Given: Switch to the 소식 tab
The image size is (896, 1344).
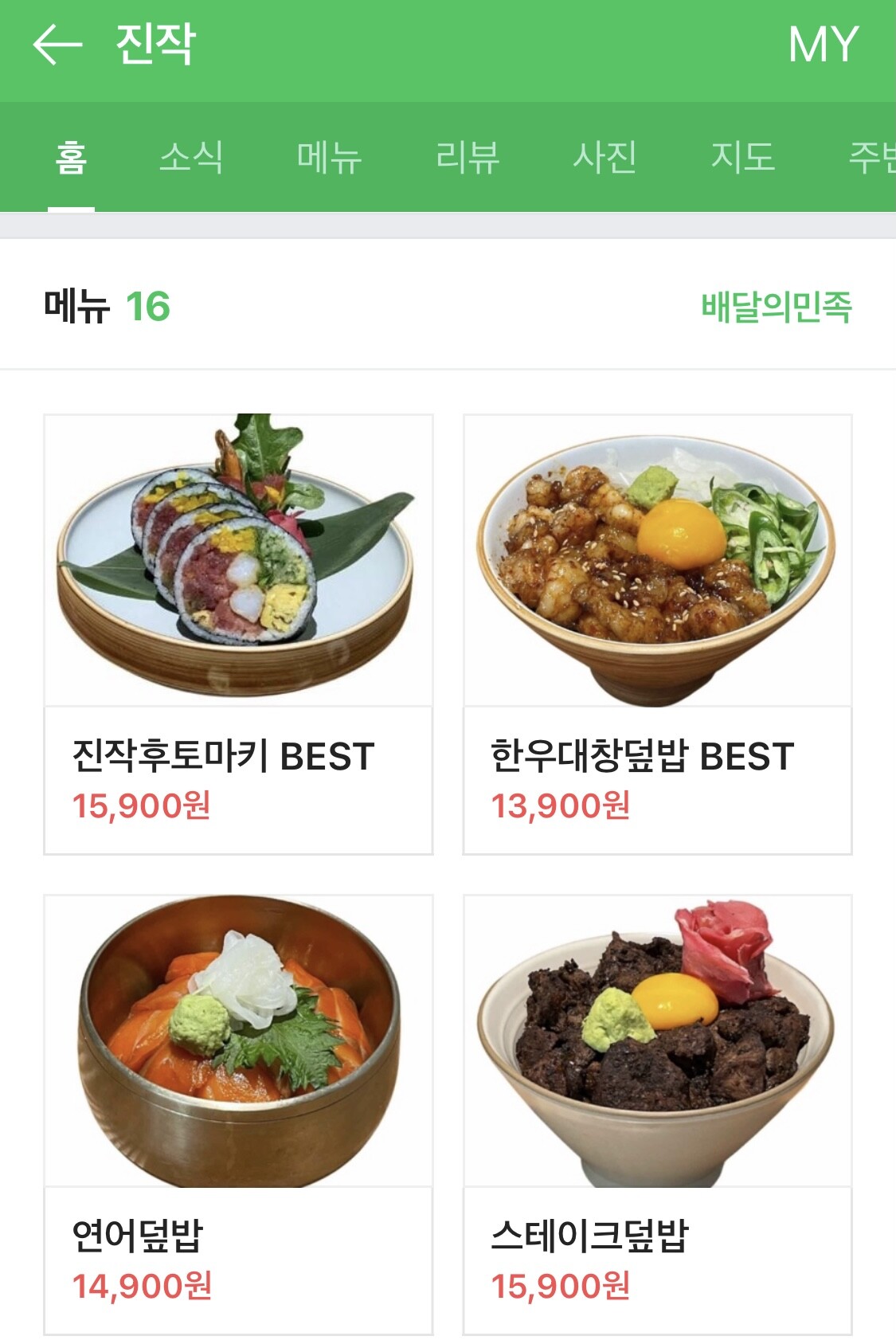Looking at the screenshot, I should click(x=191, y=157).
